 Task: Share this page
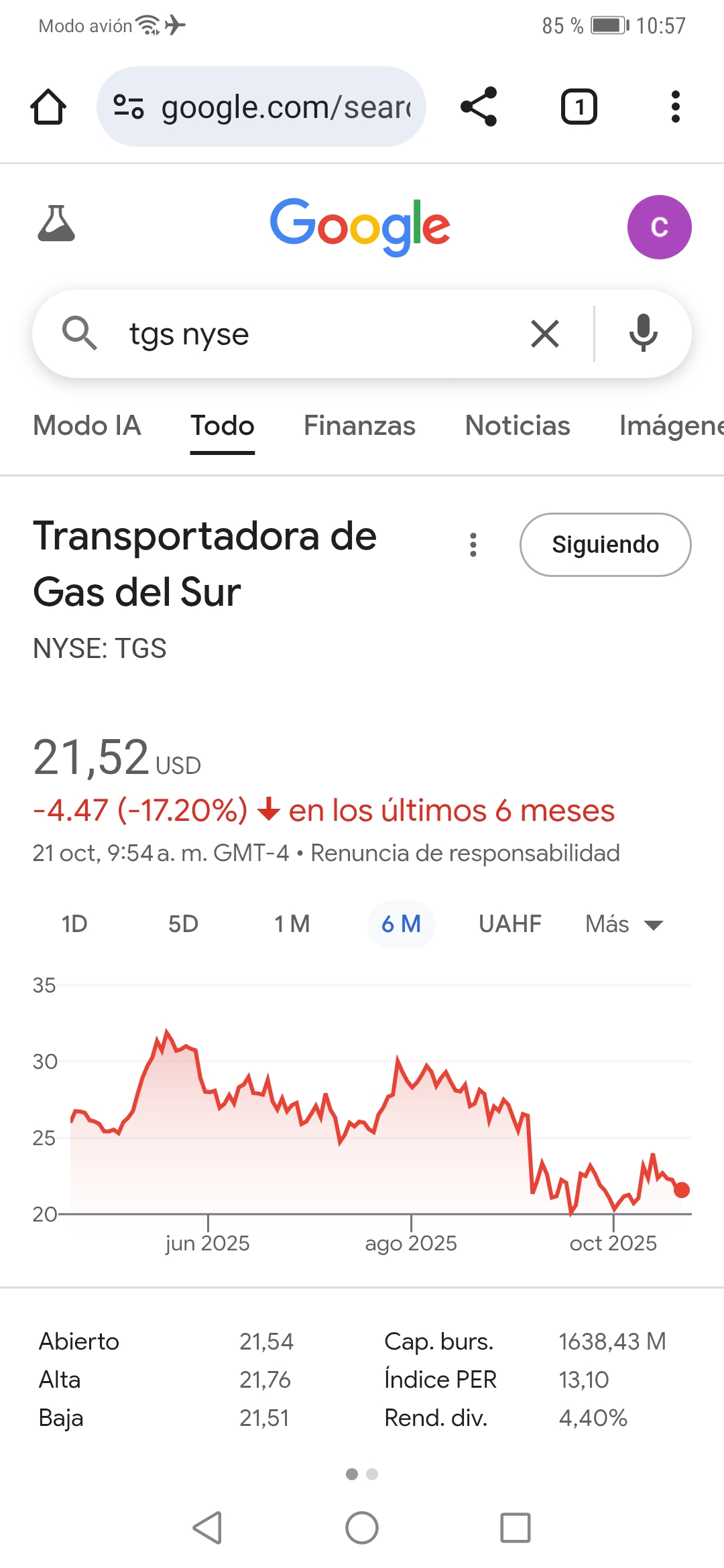pos(479,107)
